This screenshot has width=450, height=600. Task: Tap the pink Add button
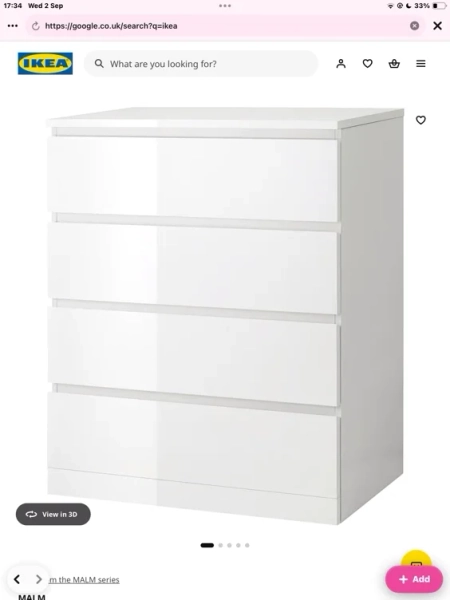(414, 579)
